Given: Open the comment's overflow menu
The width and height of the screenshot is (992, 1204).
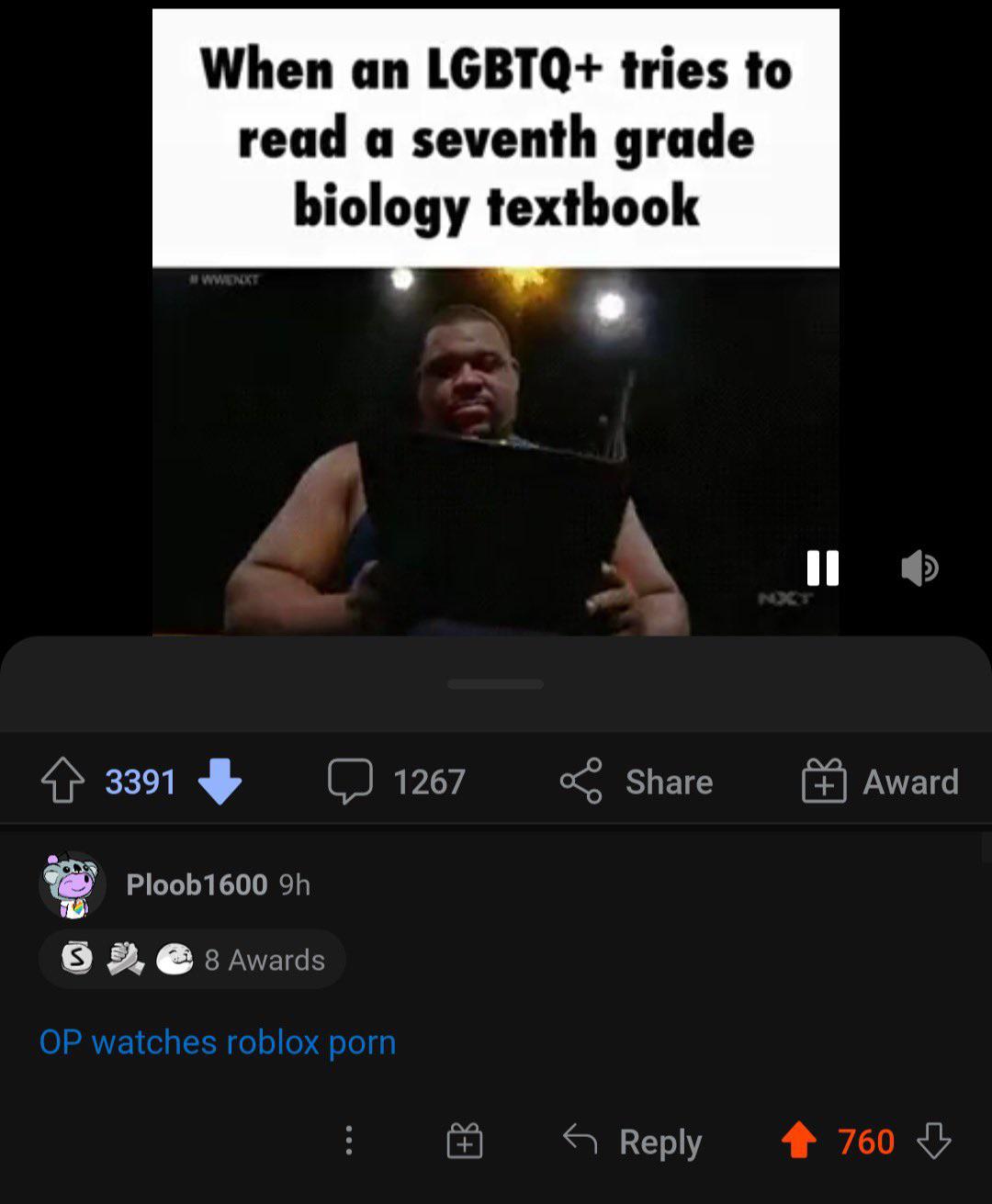Looking at the screenshot, I should point(348,1141).
